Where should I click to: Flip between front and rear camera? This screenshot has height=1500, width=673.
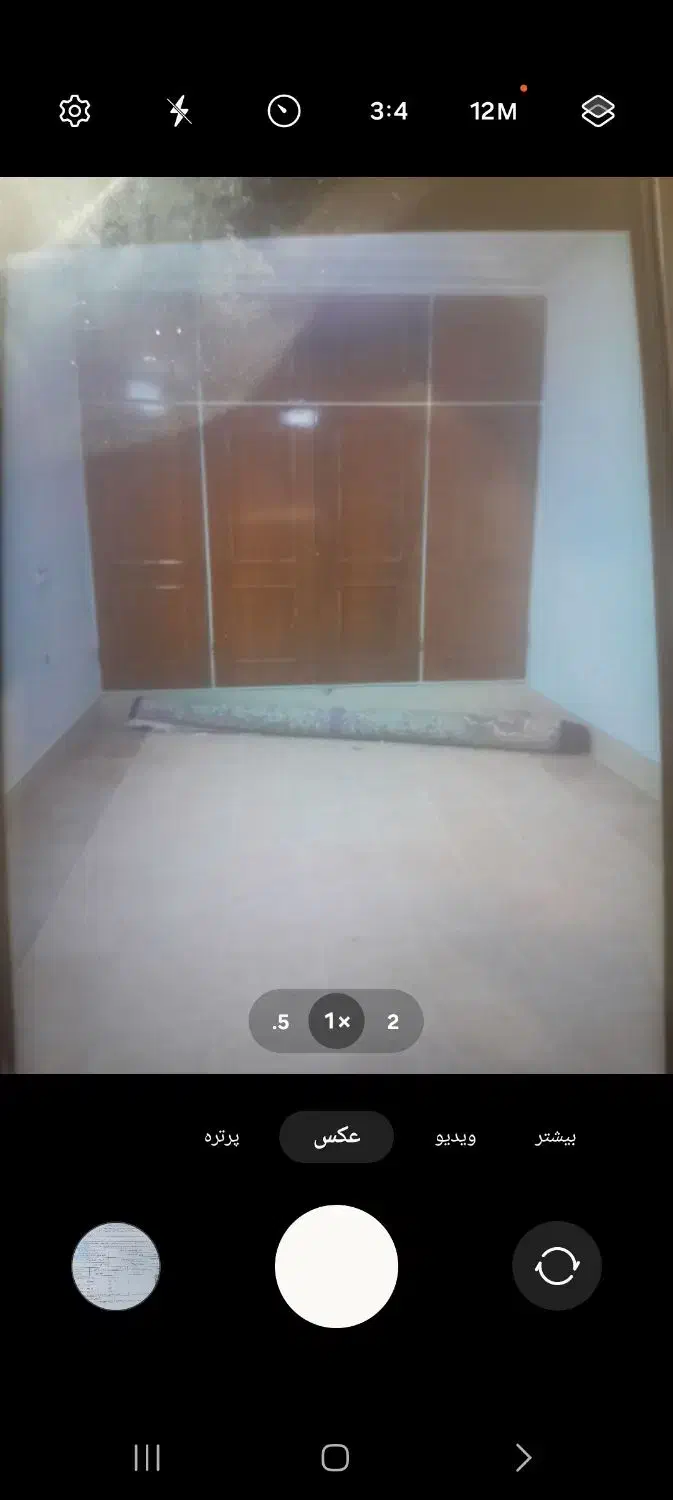click(557, 1266)
